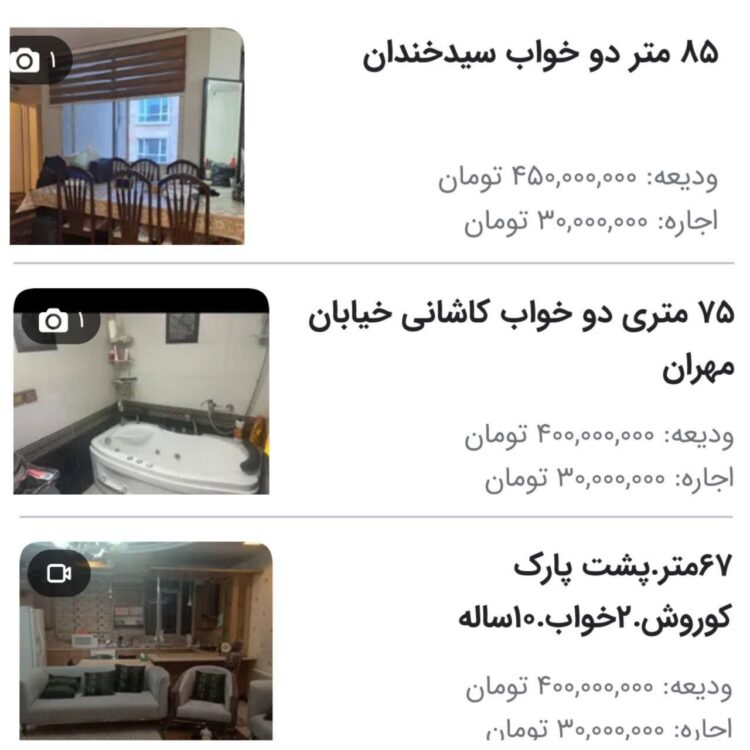This screenshot has height=750, width=750.
Task: Open the 85-meter Seyed Khandan apartment listing
Action: point(540,54)
